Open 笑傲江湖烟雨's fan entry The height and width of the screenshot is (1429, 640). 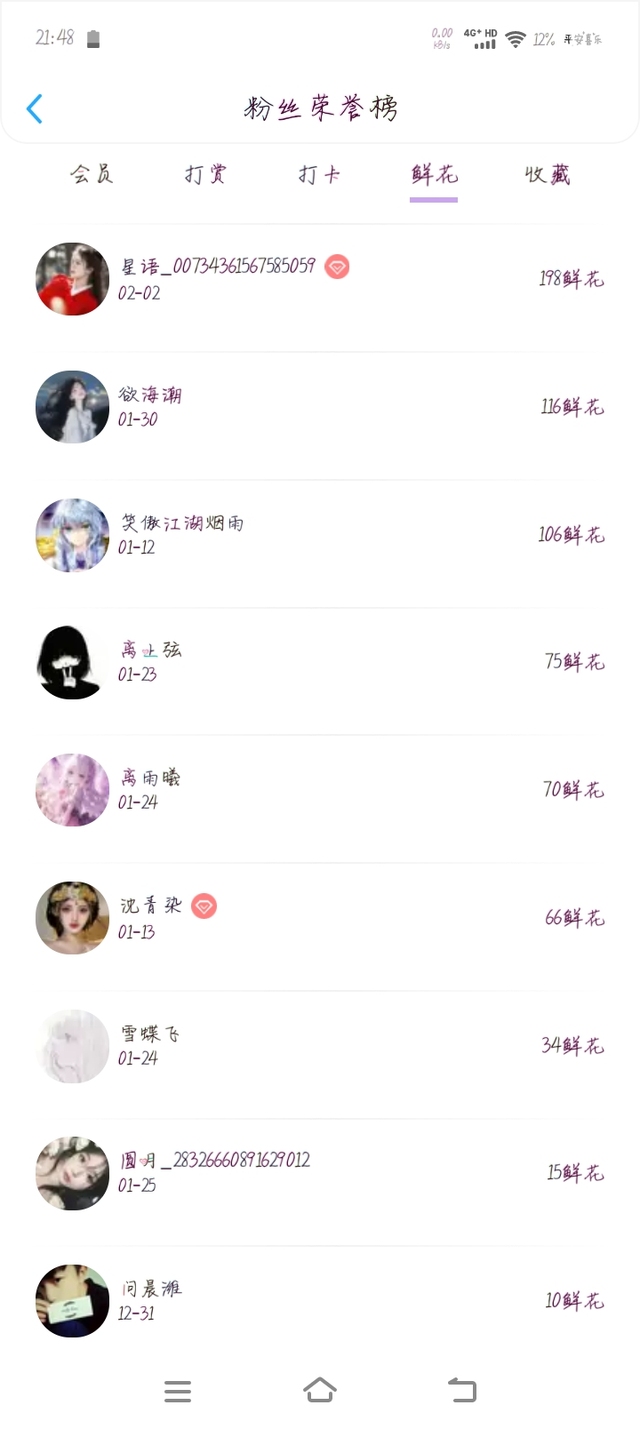pyautogui.click(x=320, y=535)
